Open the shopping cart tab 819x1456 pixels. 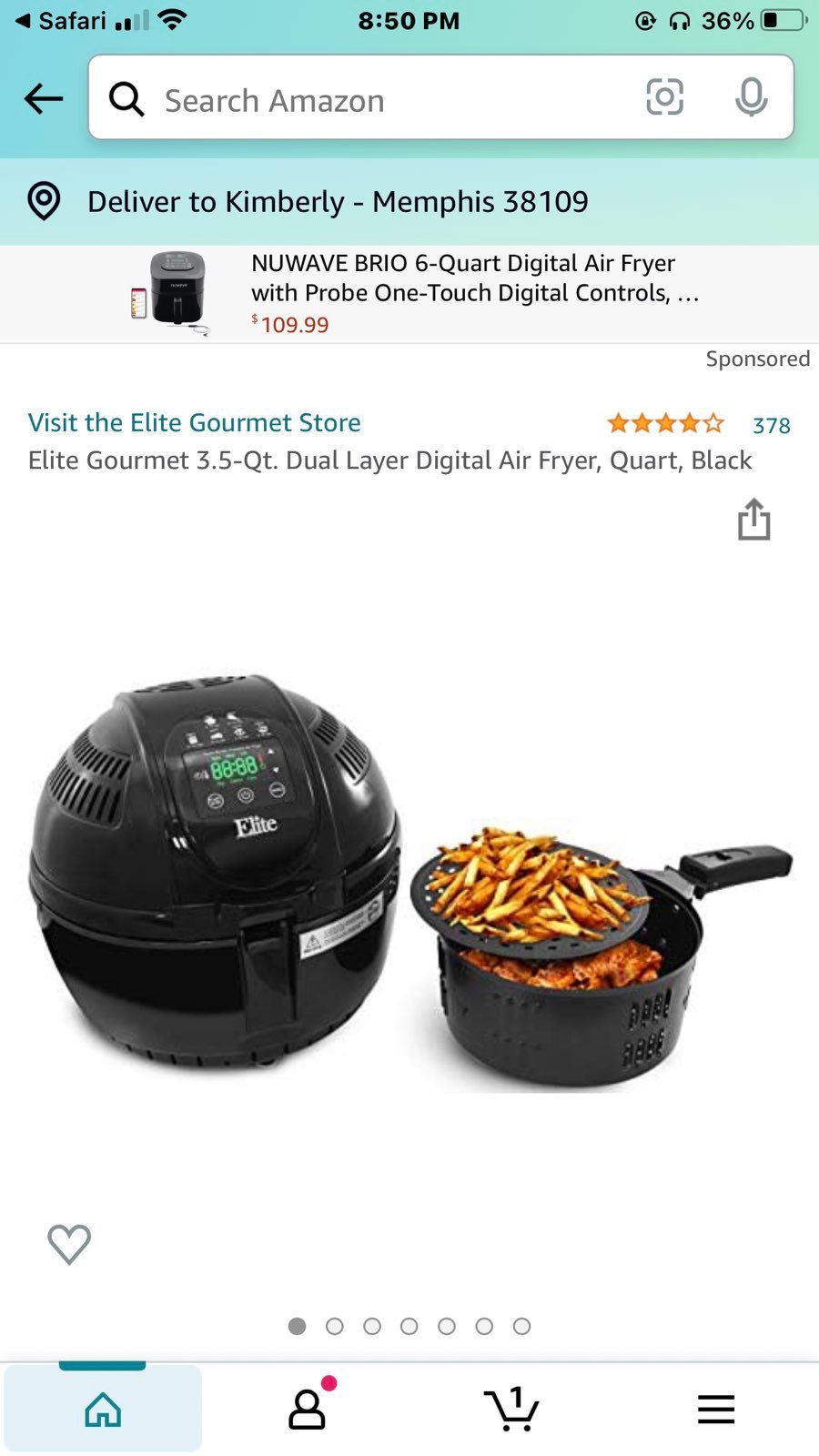(511, 1409)
